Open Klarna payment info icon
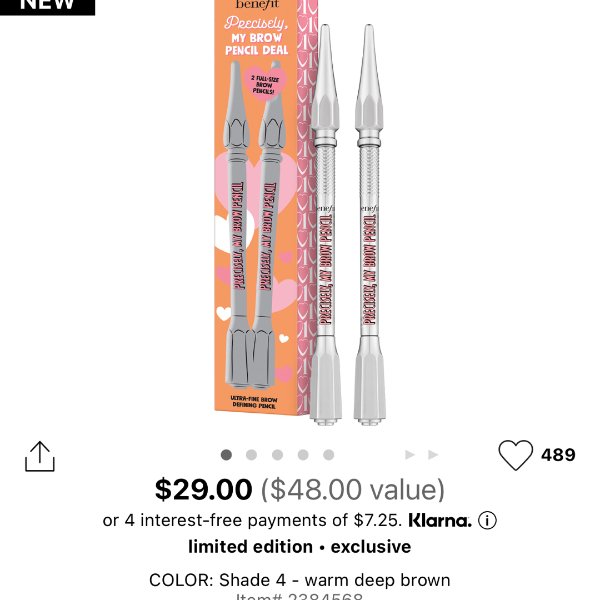600x600 pixels. pyautogui.click(x=487, y=521)
